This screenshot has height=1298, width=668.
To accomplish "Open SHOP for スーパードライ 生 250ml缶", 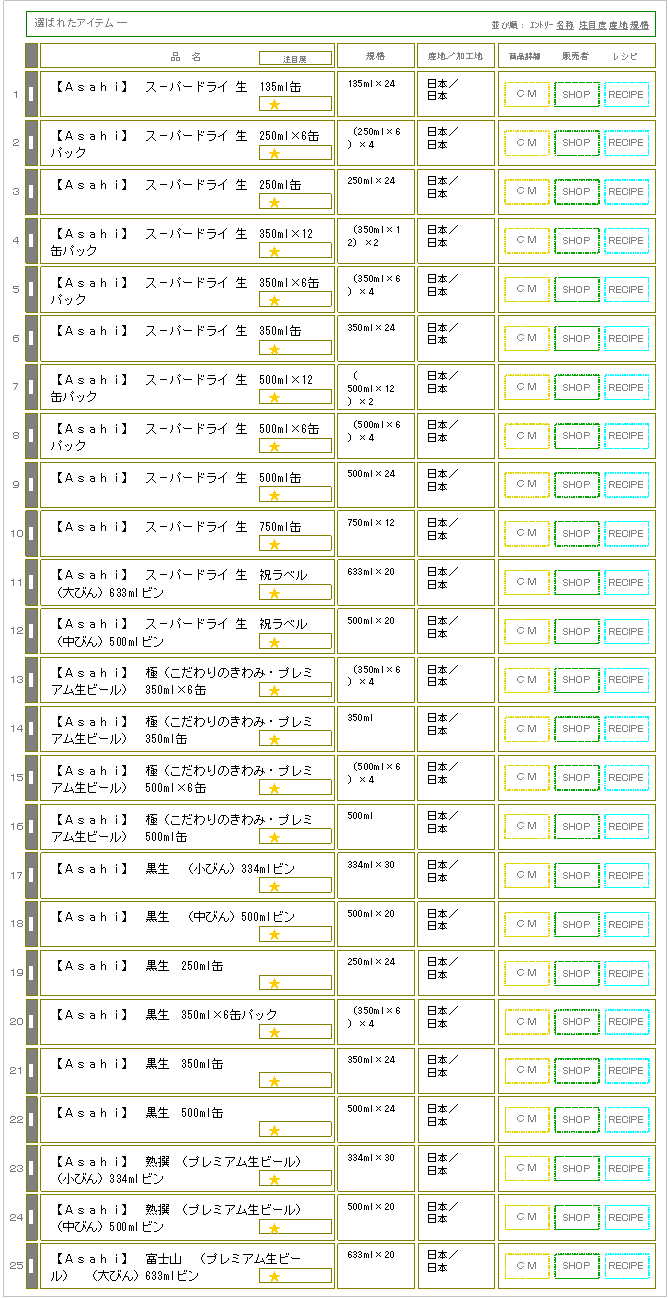I will coord(576,192).
